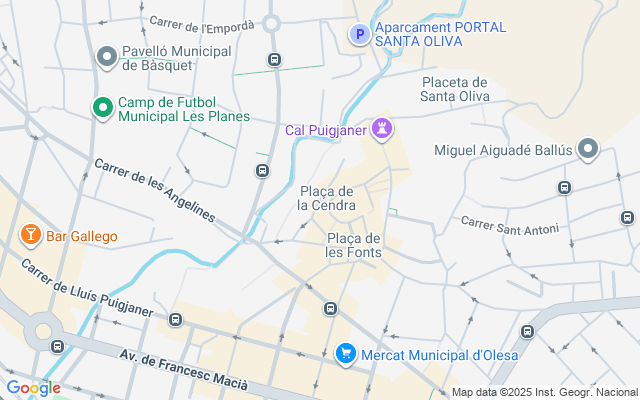Image resolution: width=640 pixels, height=400 pixels.
Task: Open the Aparcament PORTAL SANTA OLIVA parking marker
Action: click(358, 34)
